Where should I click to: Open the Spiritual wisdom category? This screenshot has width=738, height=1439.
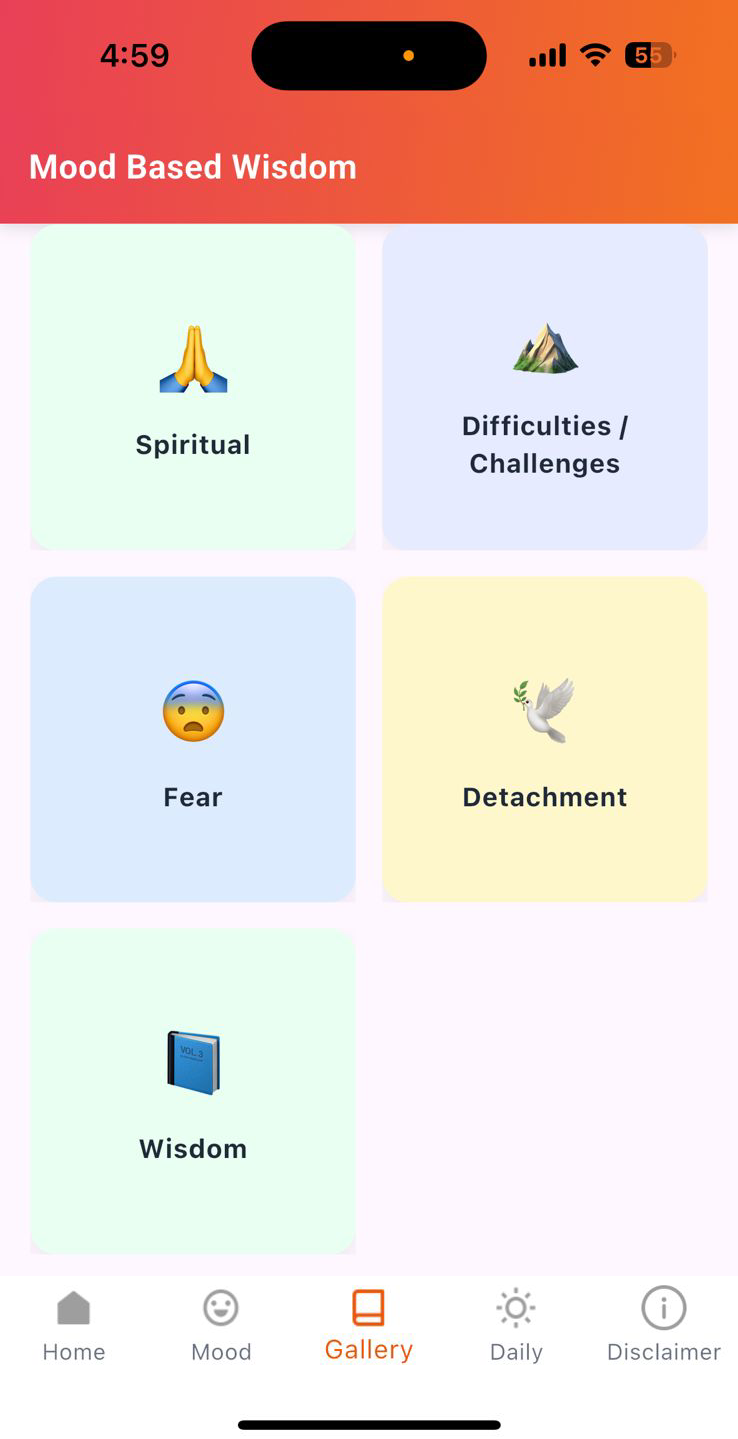pos(192,388)
